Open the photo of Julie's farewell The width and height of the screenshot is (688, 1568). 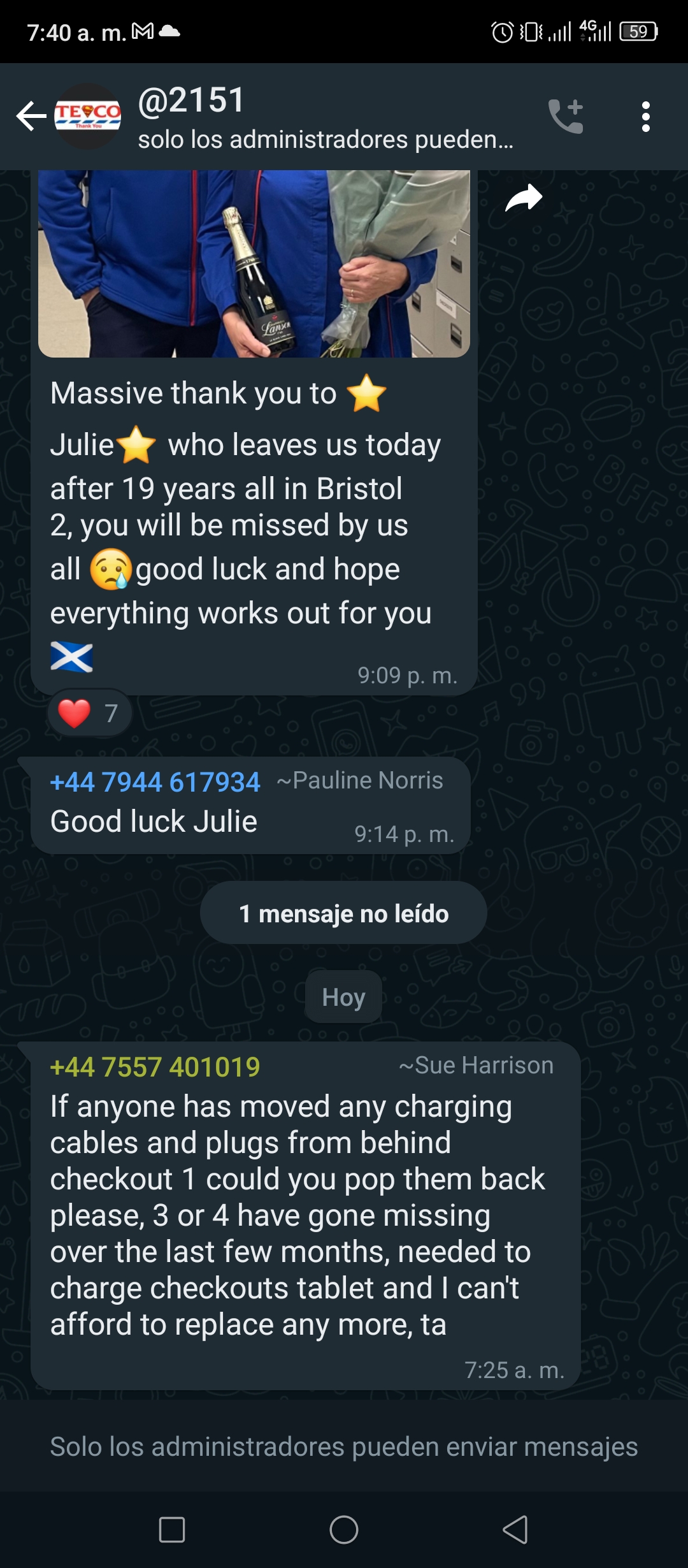click(x=254, y=263)
